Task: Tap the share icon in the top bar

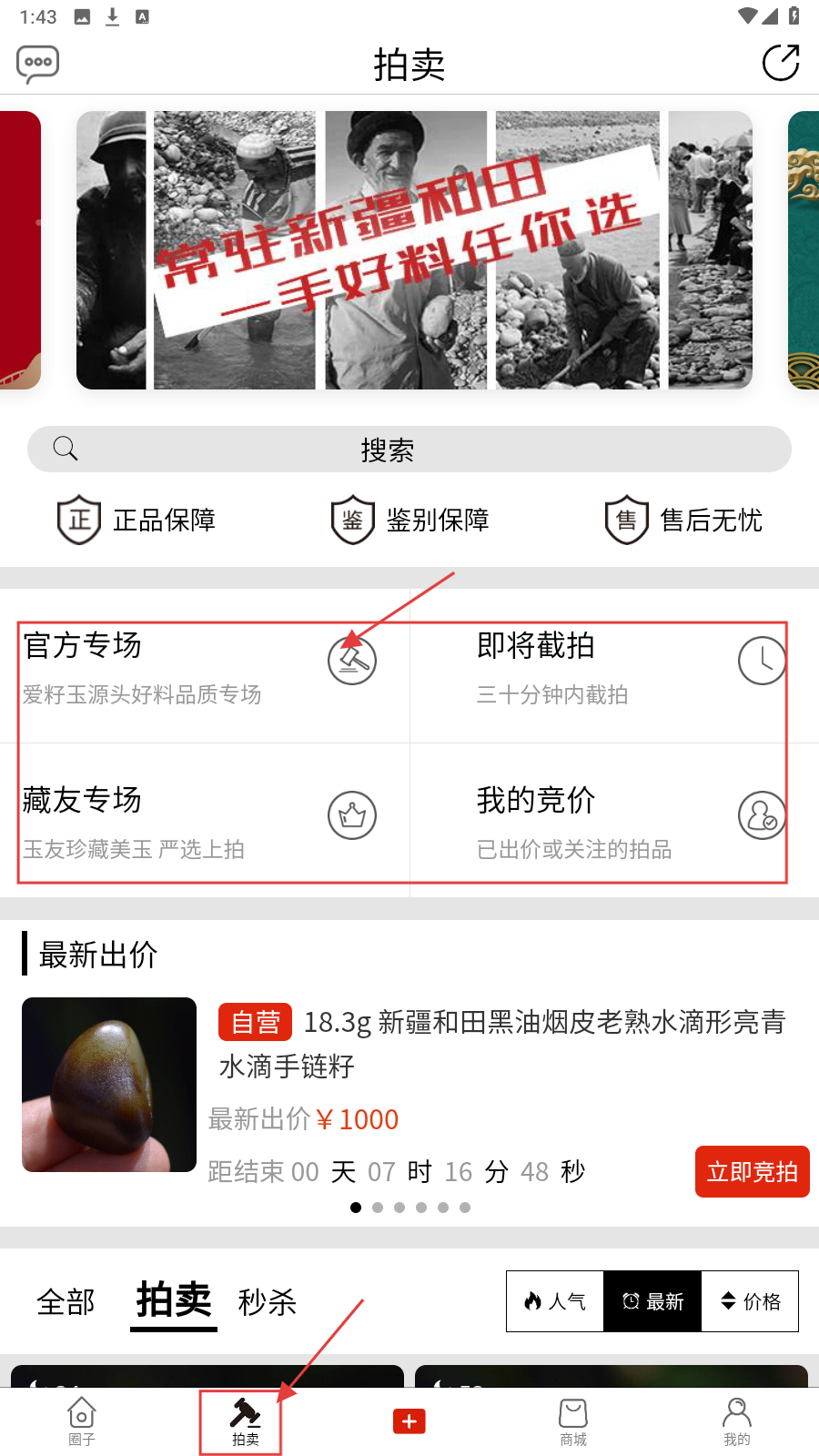Action: pos(780,64)
